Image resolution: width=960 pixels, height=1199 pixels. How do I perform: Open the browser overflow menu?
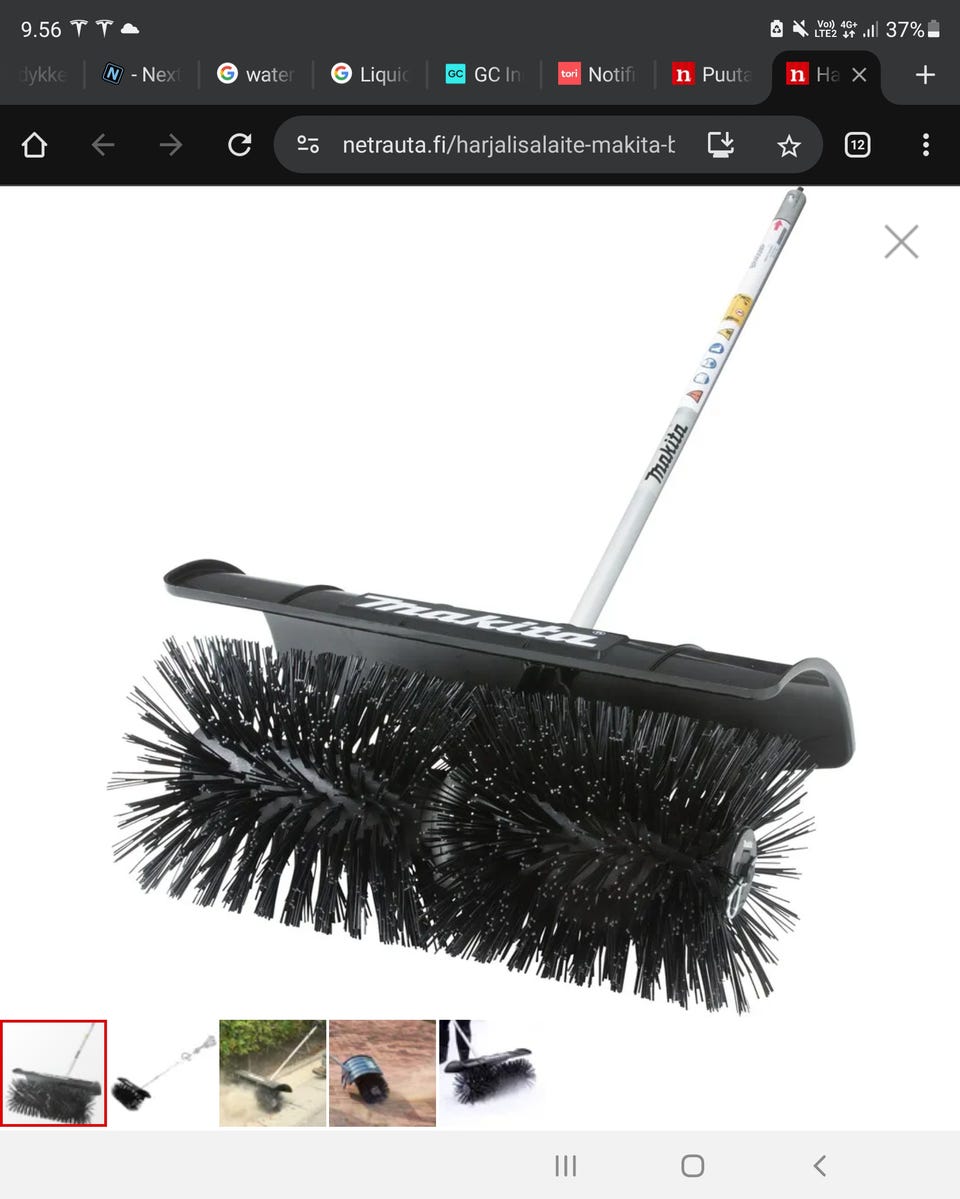pos(926,146)
